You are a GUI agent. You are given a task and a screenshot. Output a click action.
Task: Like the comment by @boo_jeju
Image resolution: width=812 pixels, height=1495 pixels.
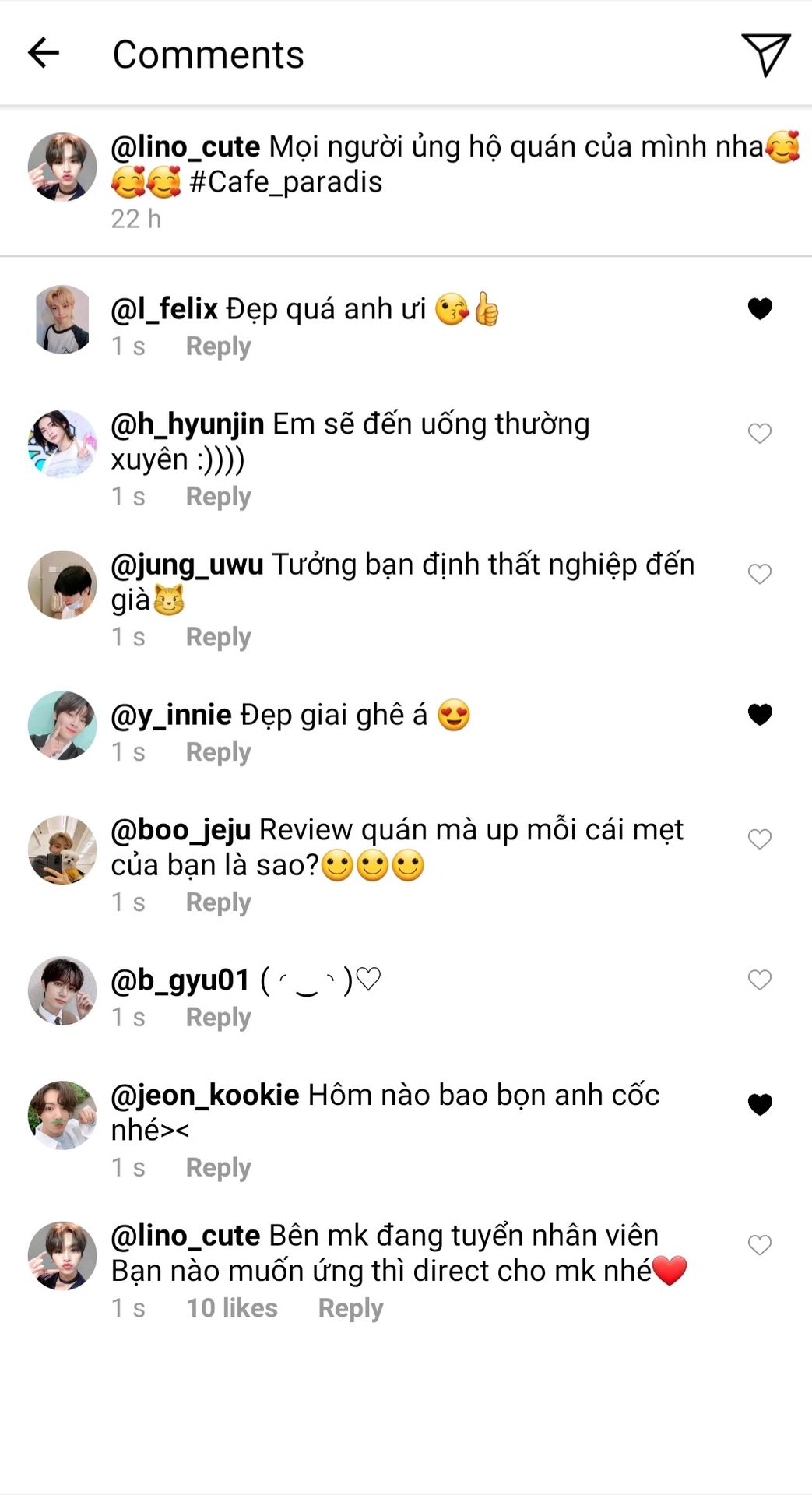pyautogui.click(x=760, y=839)
